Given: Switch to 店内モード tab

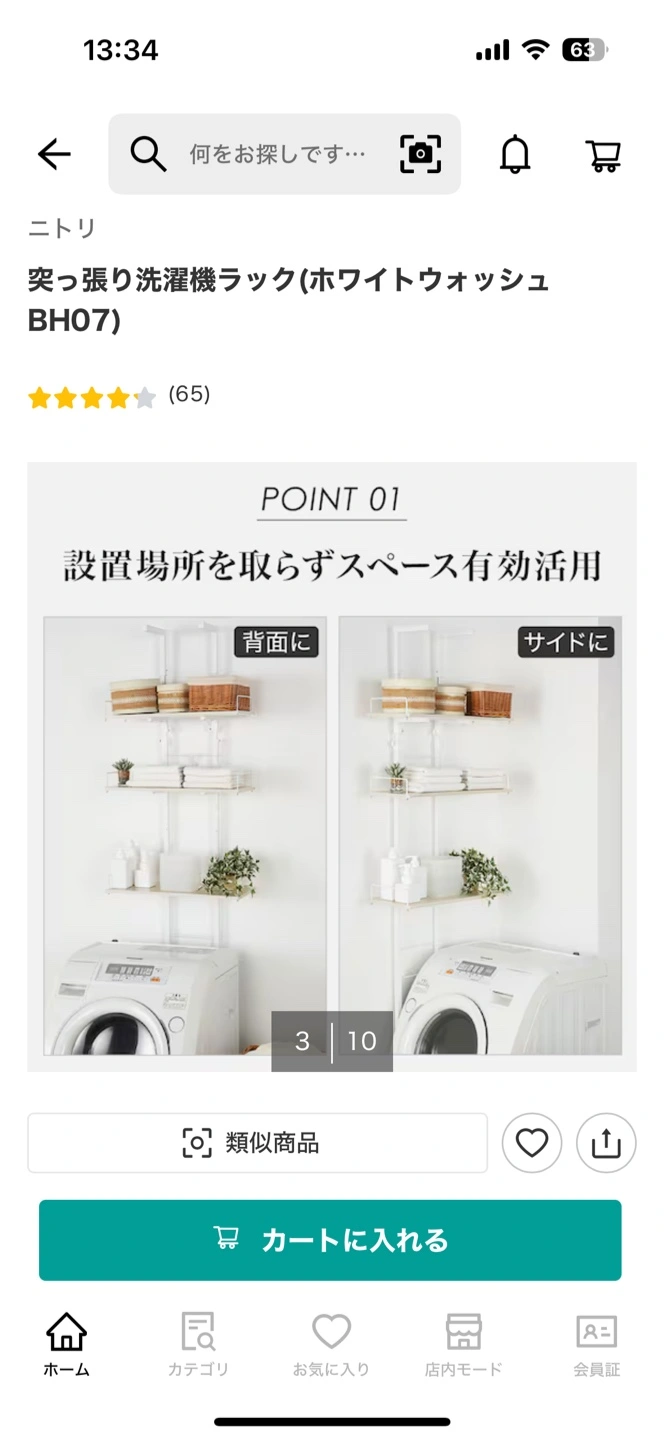Looking at the screenshot, I should pos(463,1345).
